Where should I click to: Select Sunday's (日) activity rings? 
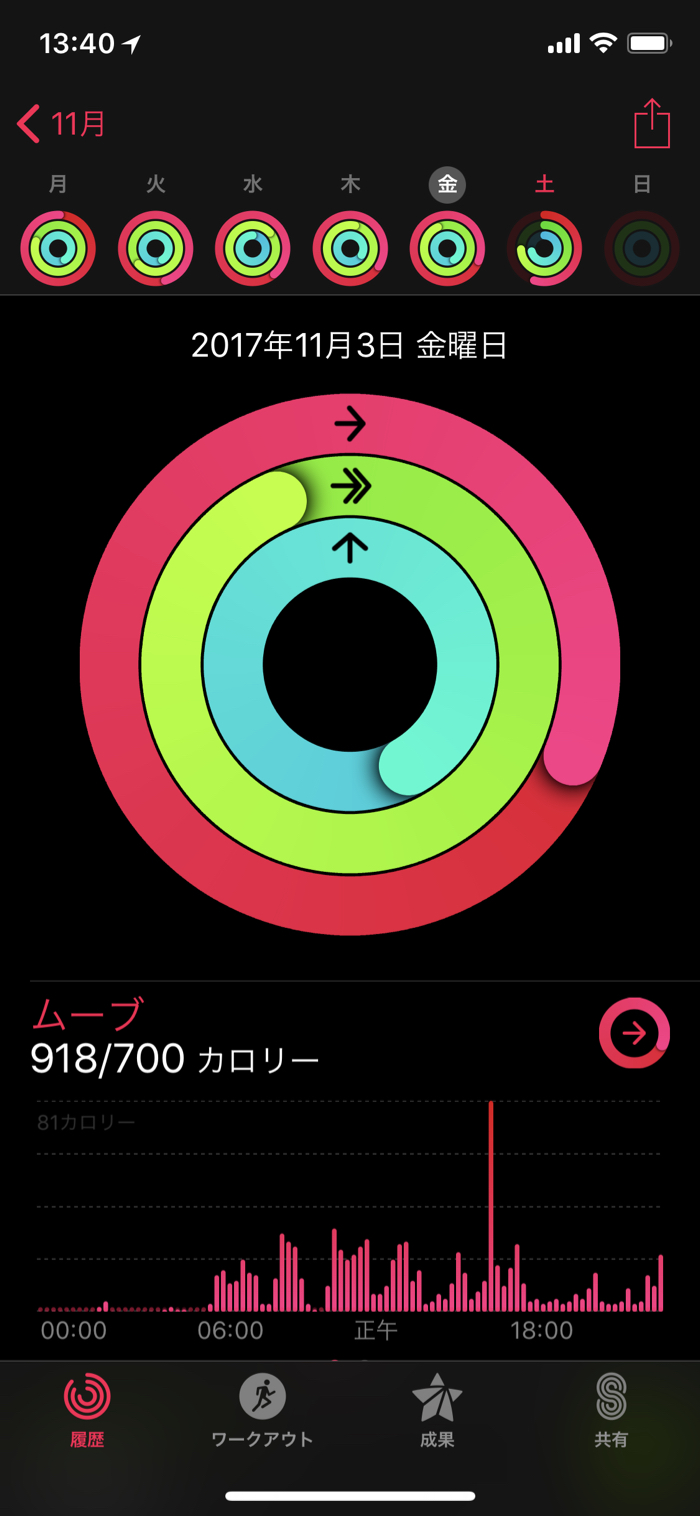click(x=642, y=248)
